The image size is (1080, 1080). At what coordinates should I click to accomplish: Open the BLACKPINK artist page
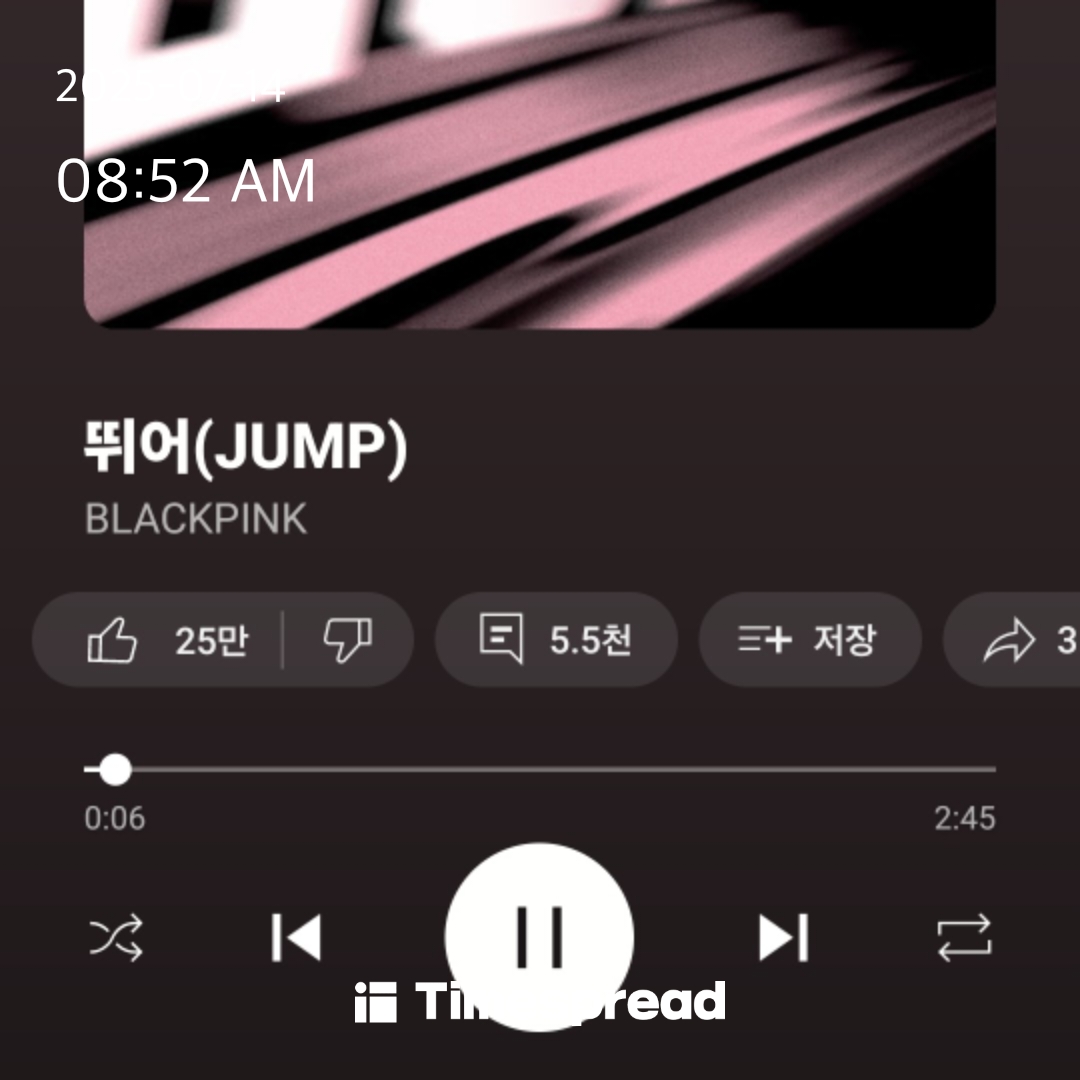coord(196,519)
